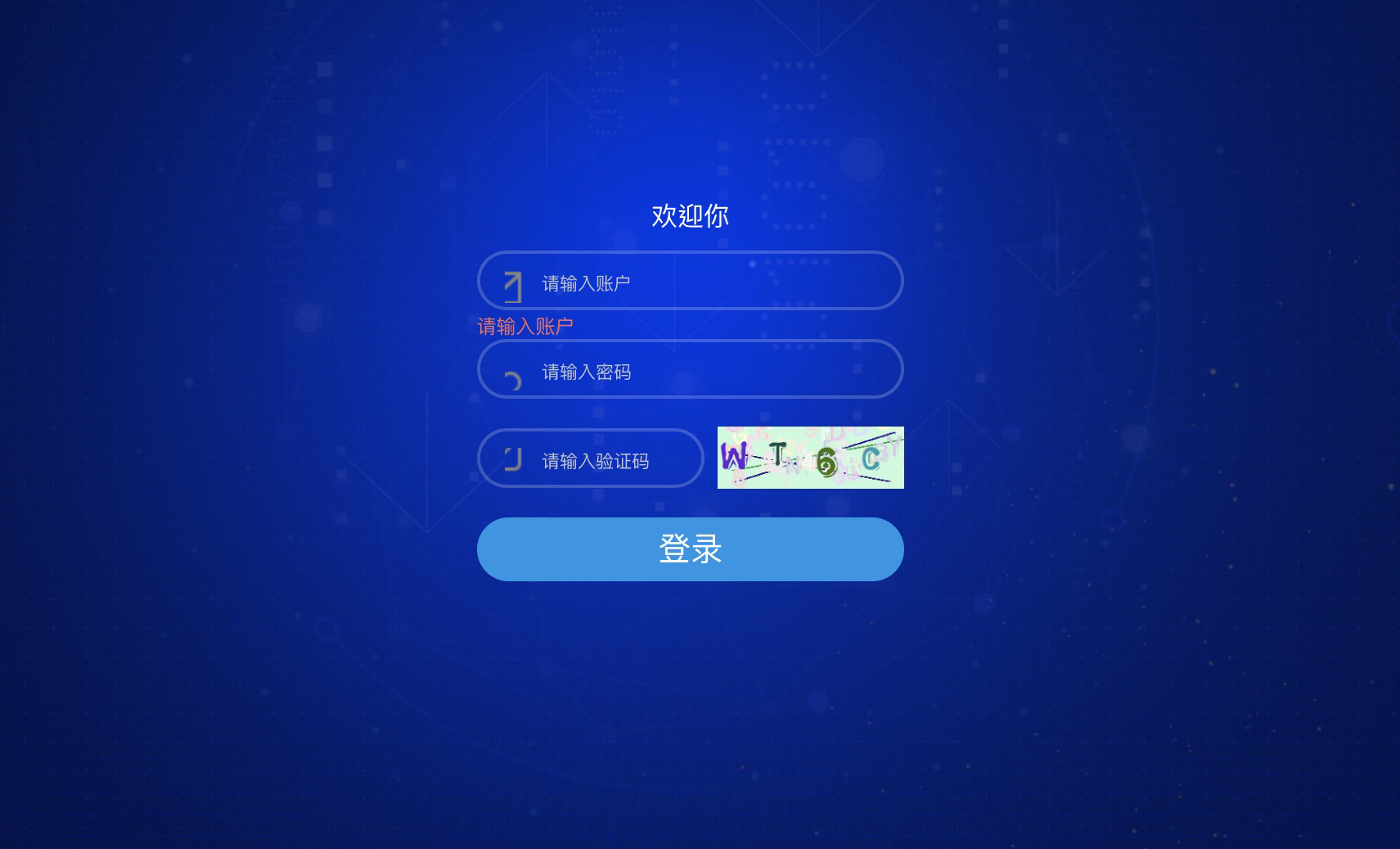Image resolution: width=1400 pixels, height=849 pixels.
Task: Tap the account input field 请输入账户
Action: coord(704,282)
